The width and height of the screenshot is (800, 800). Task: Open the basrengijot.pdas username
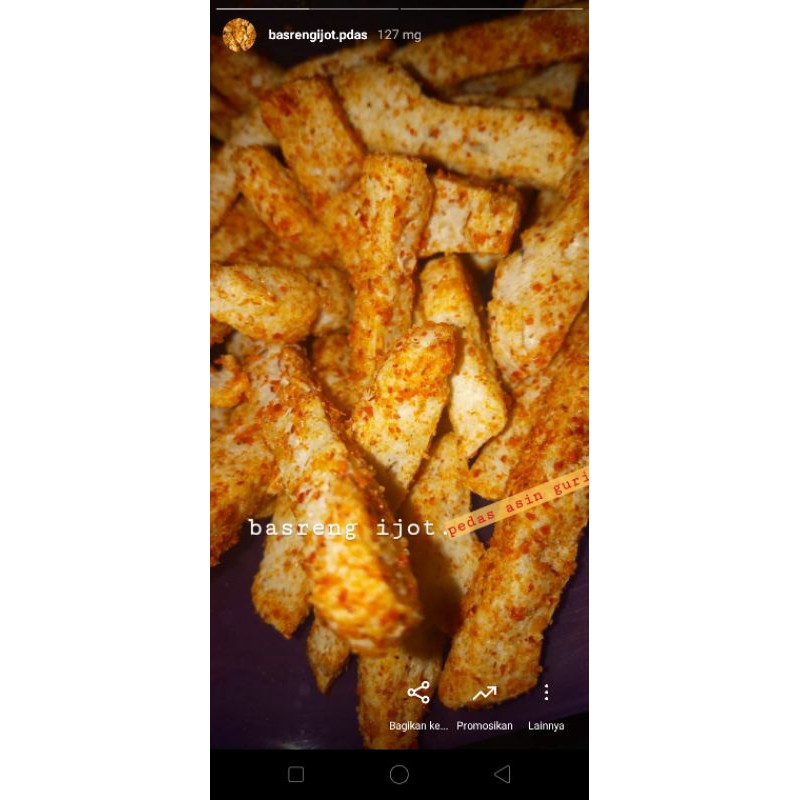click(317, 35)
